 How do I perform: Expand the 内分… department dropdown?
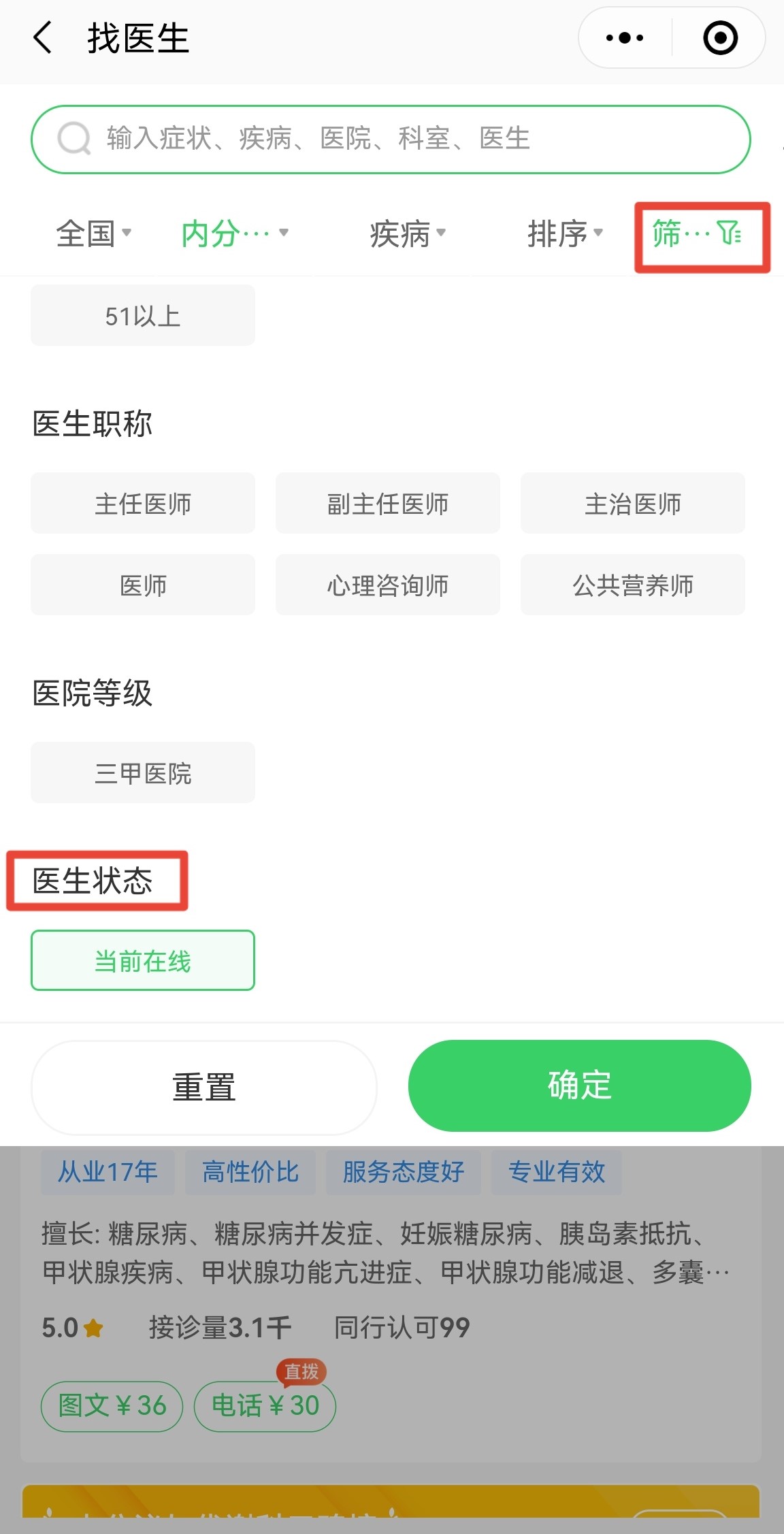point(235,234)
